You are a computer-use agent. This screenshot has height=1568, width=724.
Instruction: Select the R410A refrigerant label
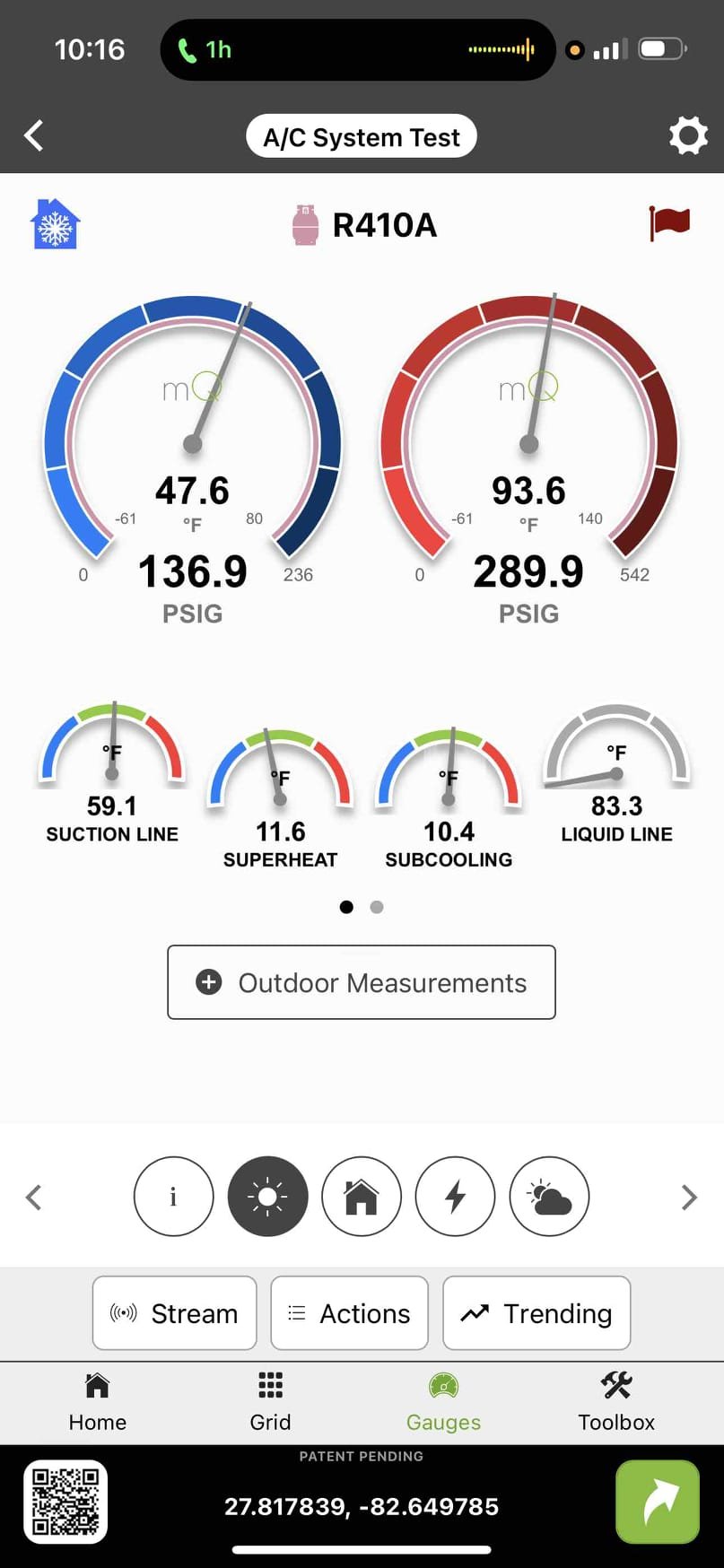coord(383,225)
